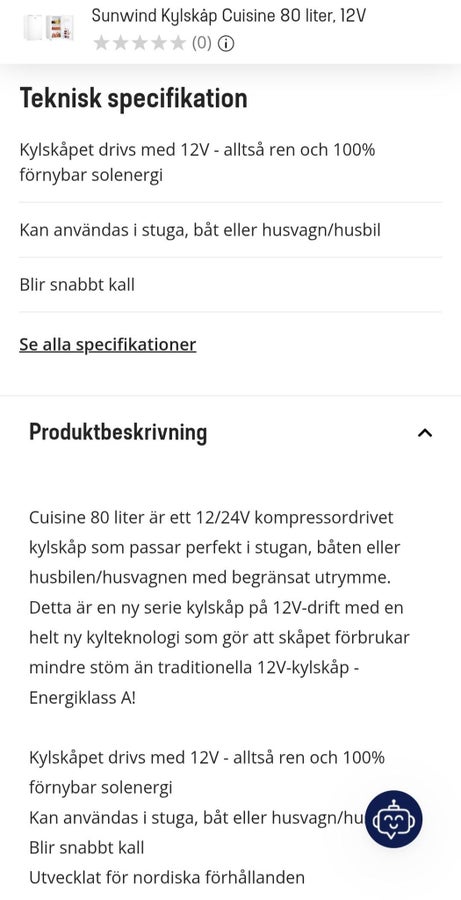This screenshot has height=900, width=461.
Task: Open the chatbot assistant bubble
Action: pyautogui.click(x=394, y=819)
